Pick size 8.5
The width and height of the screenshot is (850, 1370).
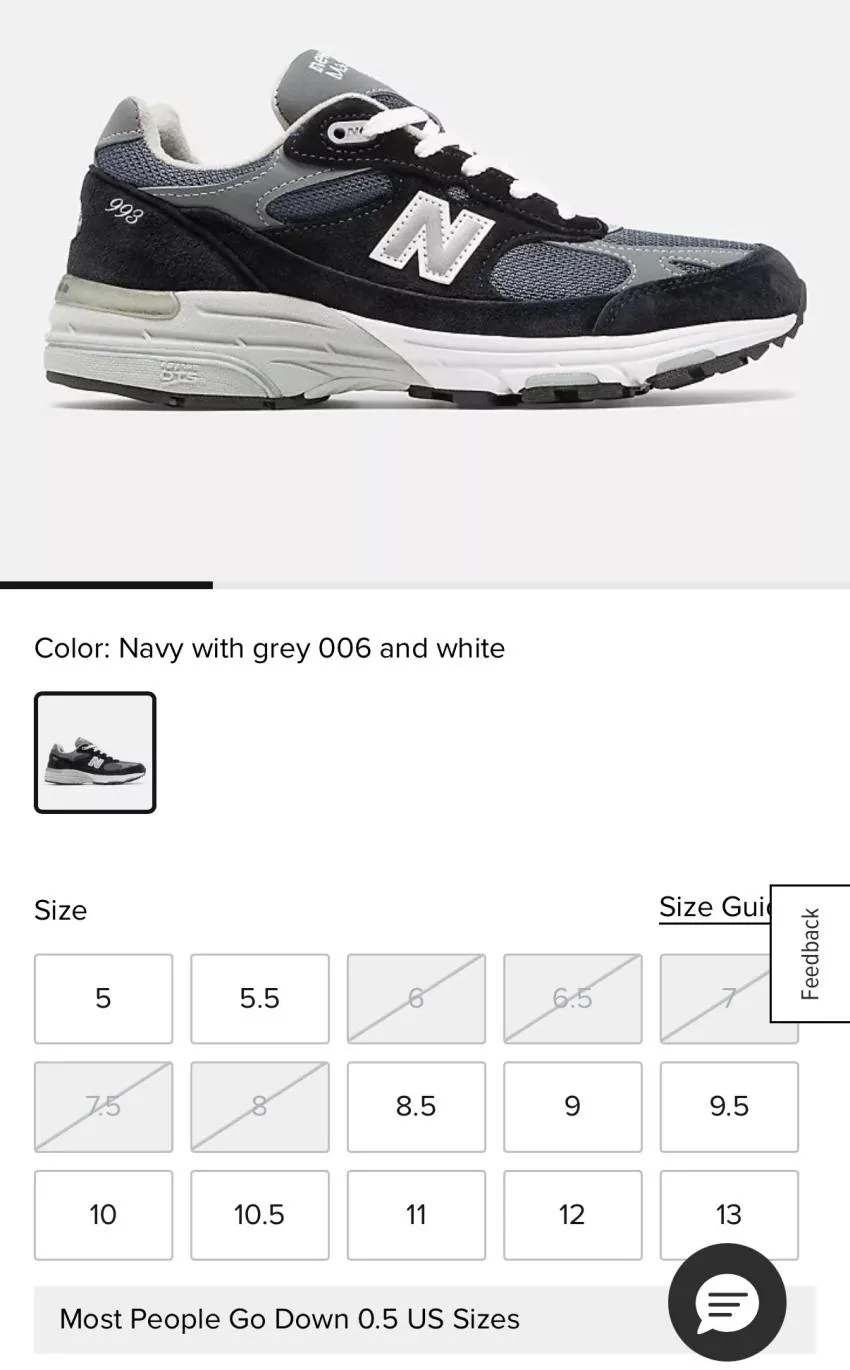pos(416,1106)
